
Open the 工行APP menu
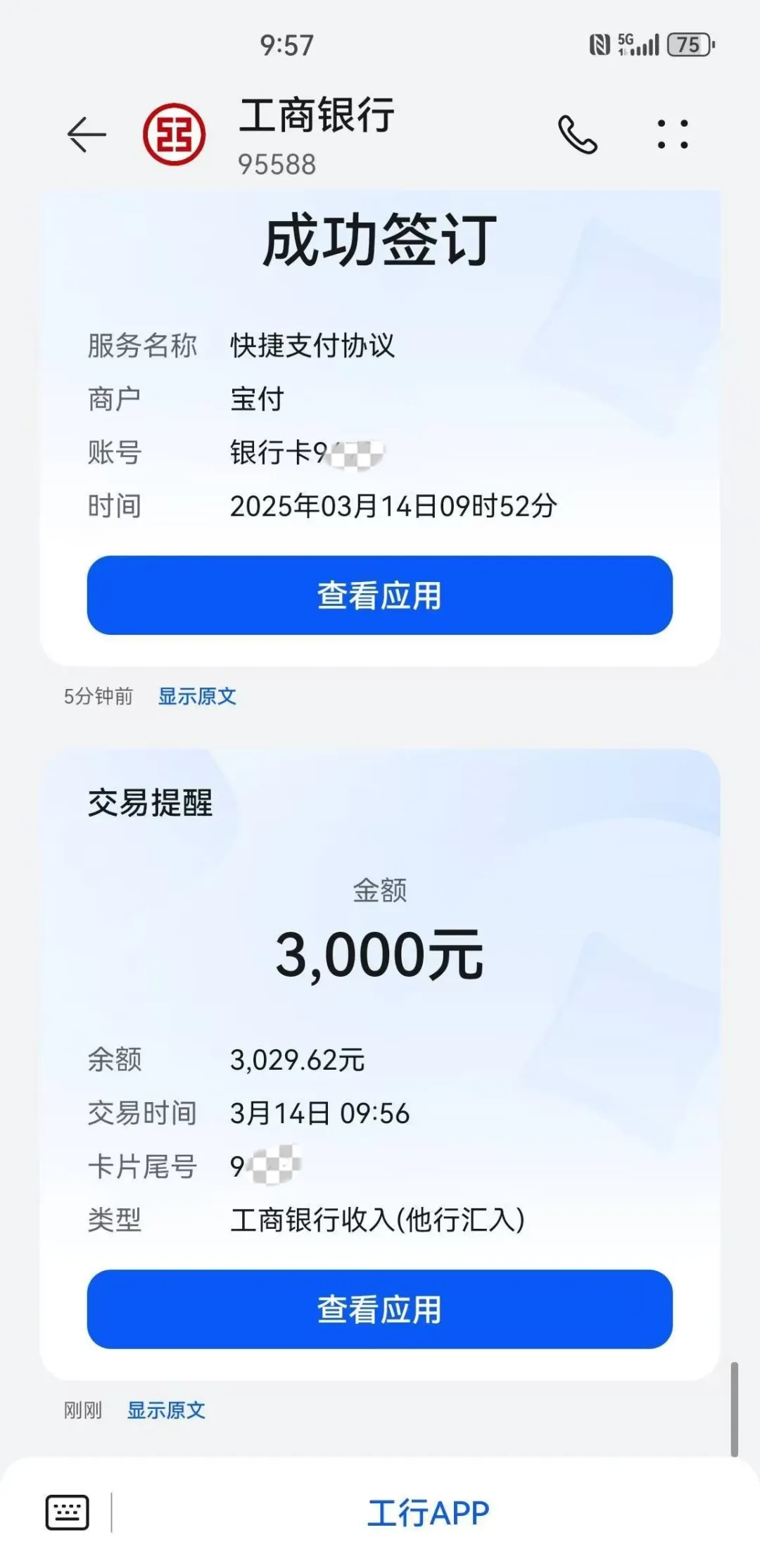[x=428, y=1513]
